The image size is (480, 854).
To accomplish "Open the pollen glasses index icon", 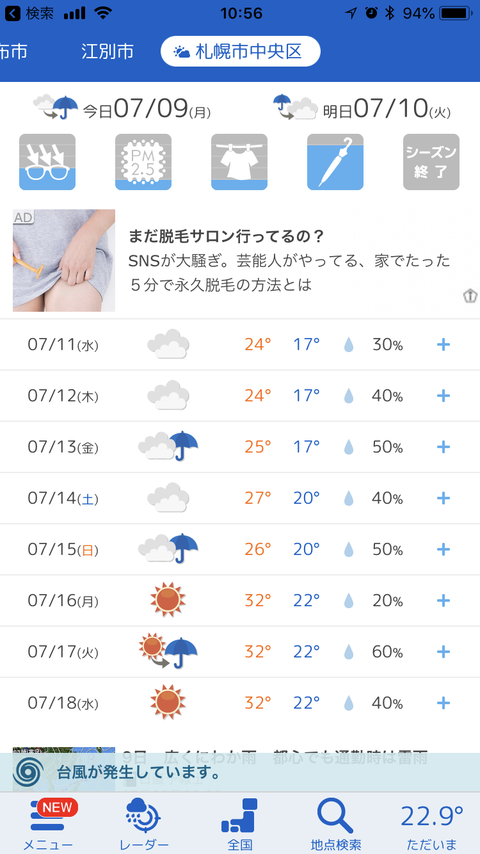I will [47, 162].
